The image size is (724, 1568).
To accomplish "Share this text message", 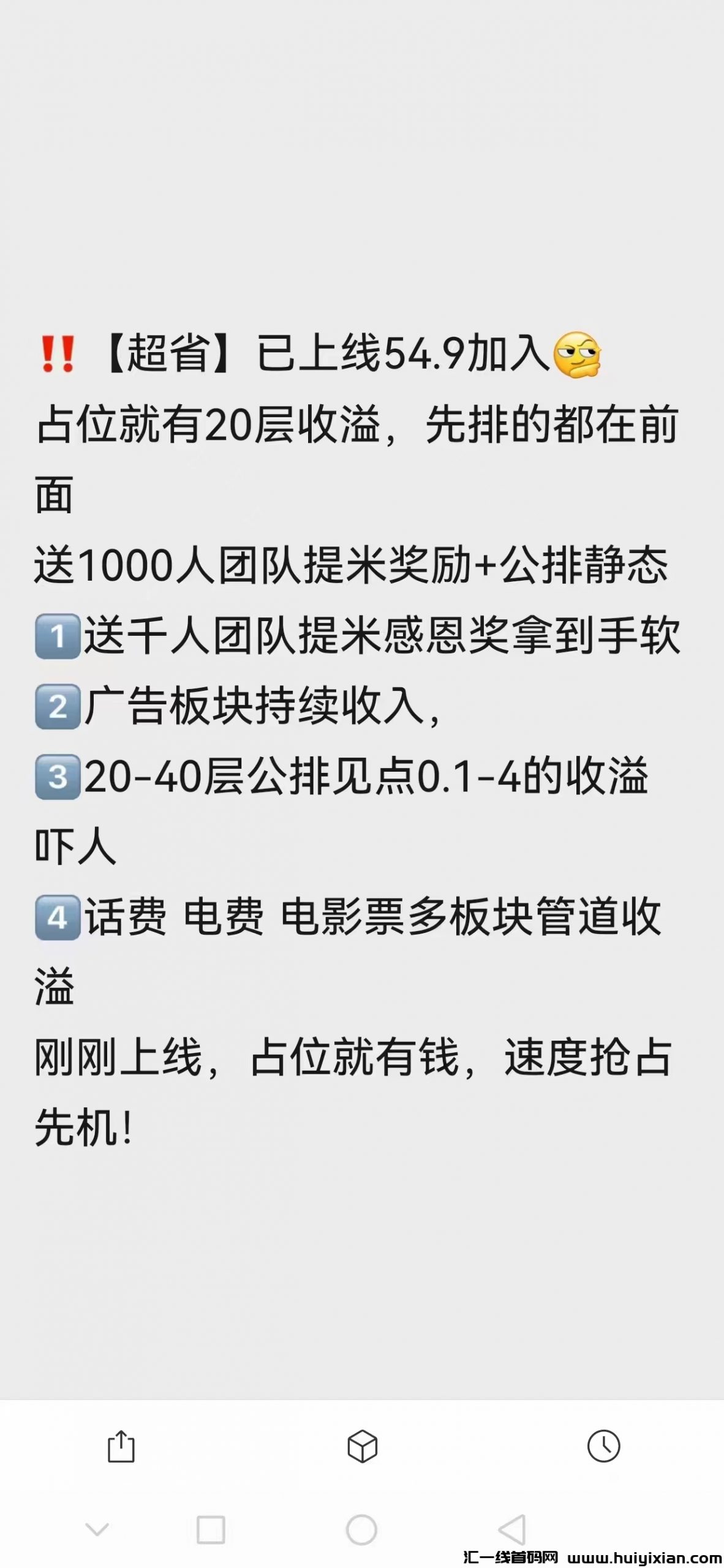I will [121, 1447].
